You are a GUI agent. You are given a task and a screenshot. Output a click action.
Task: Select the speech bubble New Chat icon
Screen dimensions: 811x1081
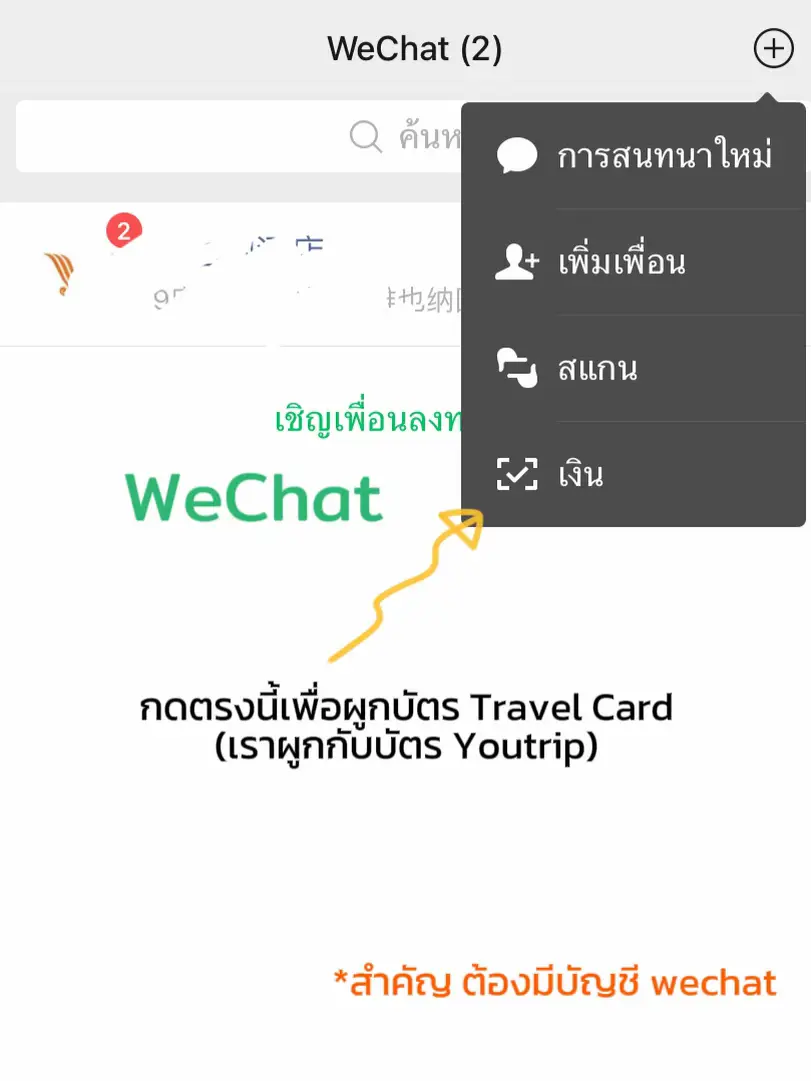516,155
